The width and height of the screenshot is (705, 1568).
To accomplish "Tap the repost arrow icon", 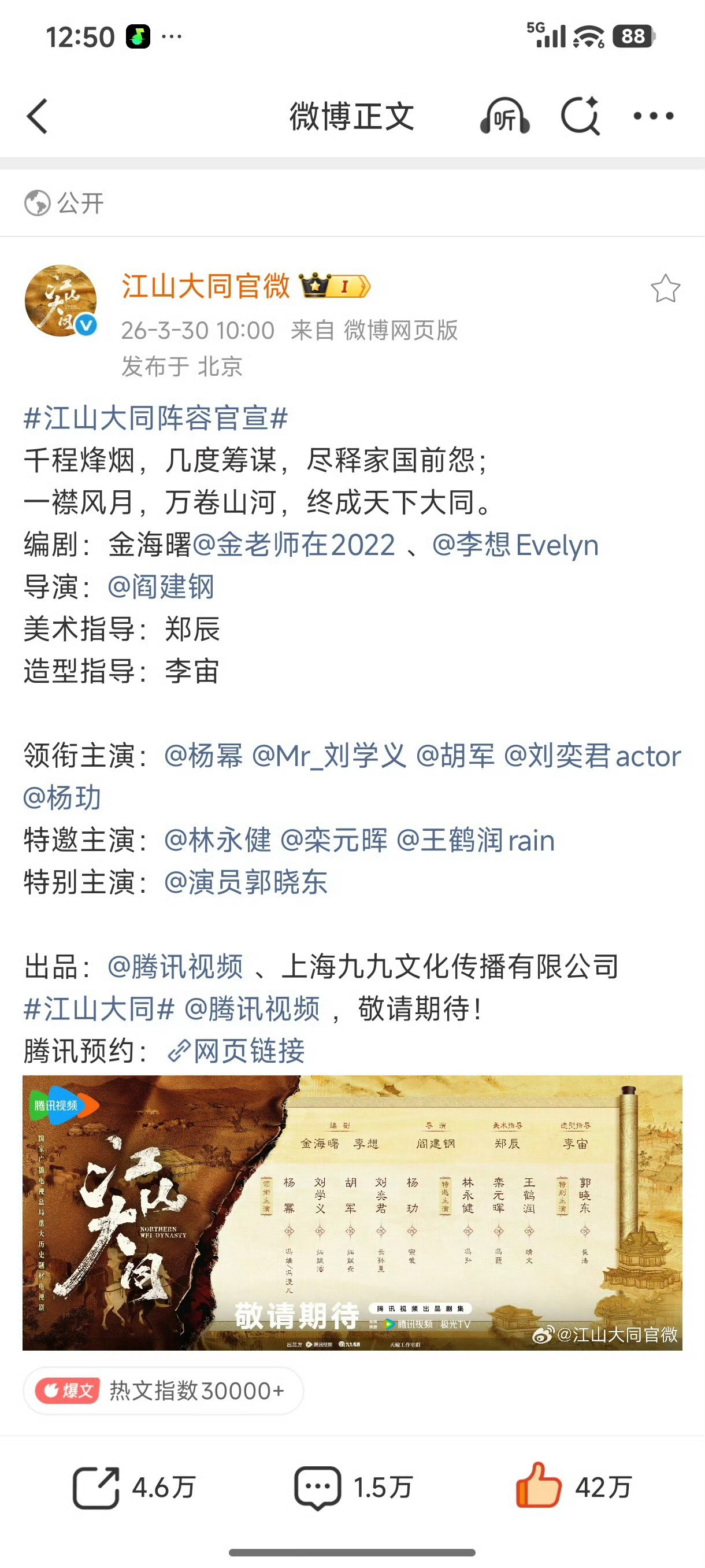I will [96, 1486].
